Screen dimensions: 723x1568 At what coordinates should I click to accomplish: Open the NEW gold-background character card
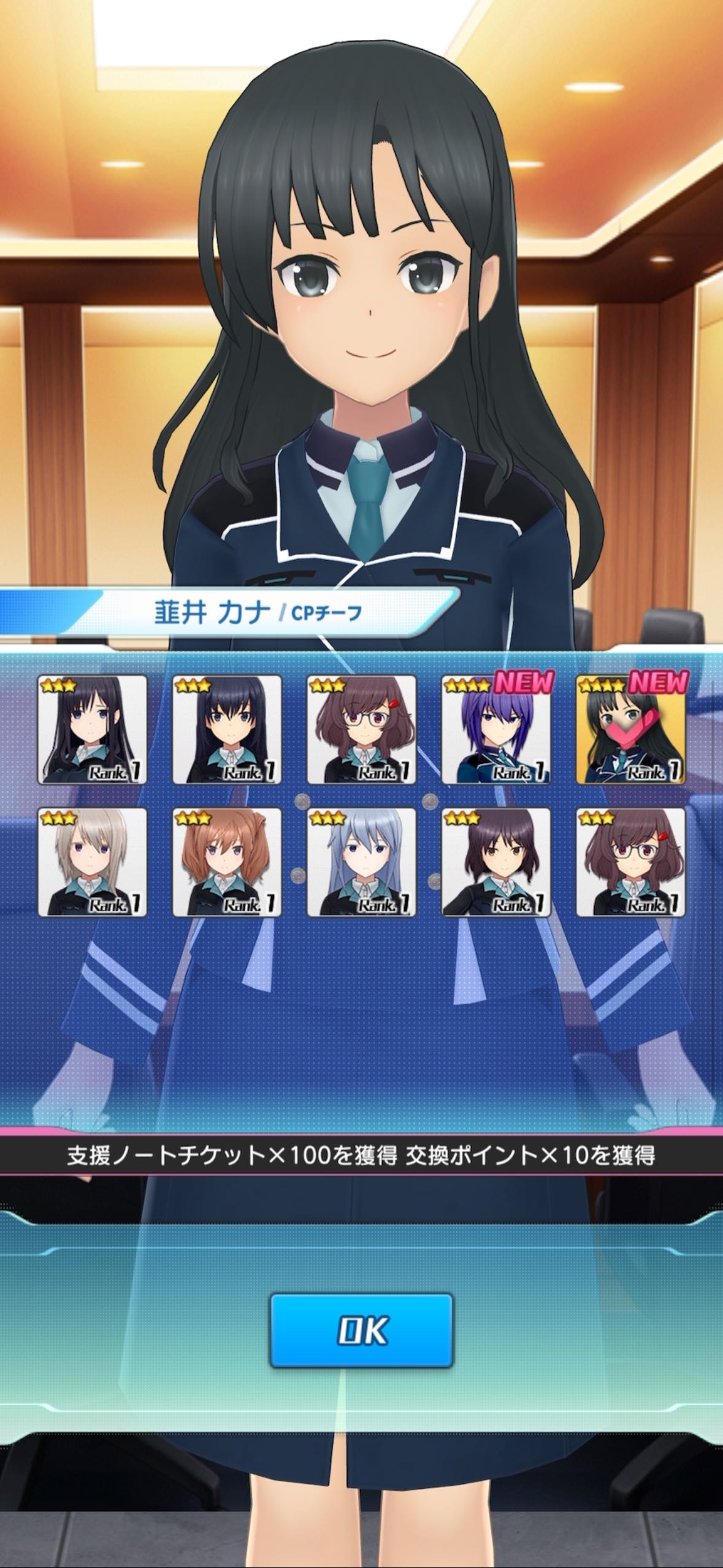point(631,729)
